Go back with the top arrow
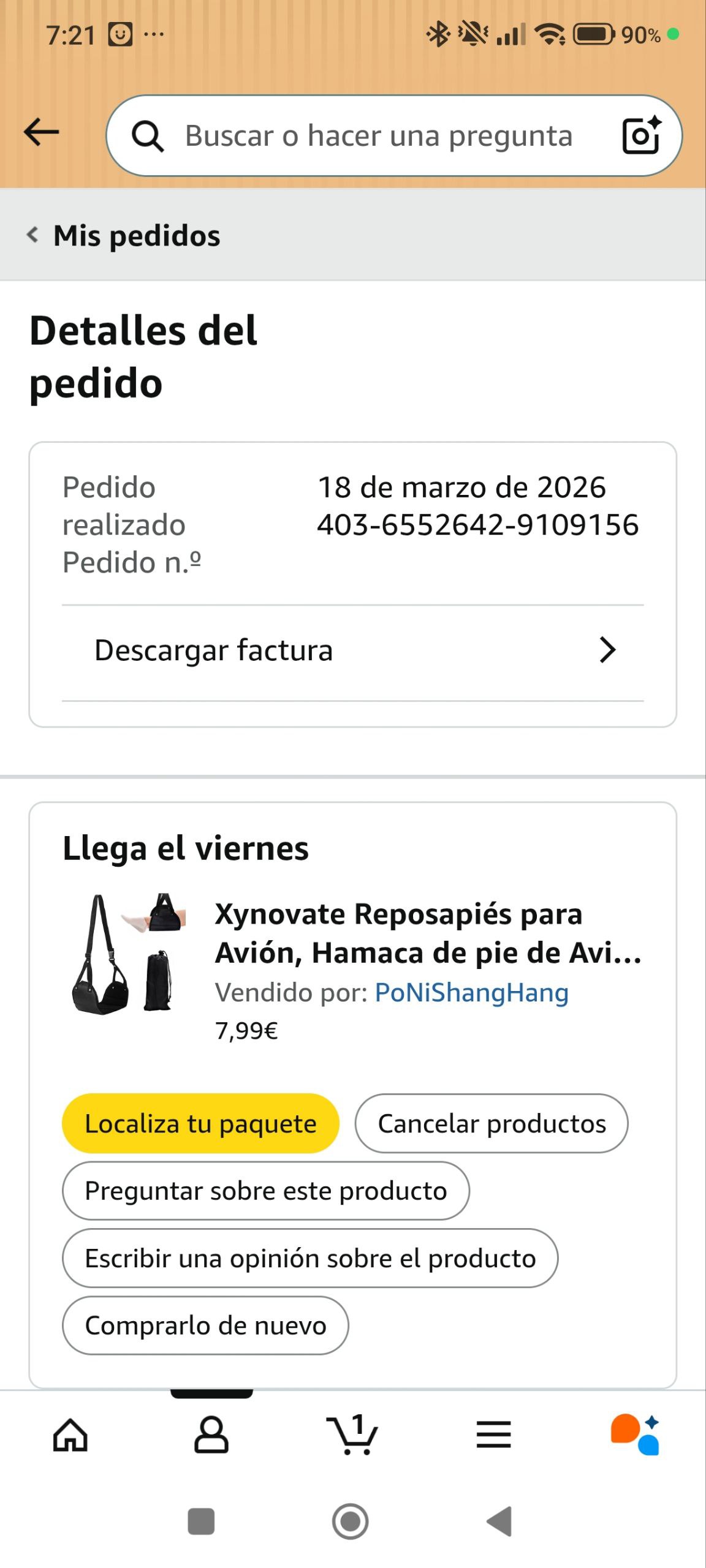This screenshot has height=1568, width=706. pos(42,132)
